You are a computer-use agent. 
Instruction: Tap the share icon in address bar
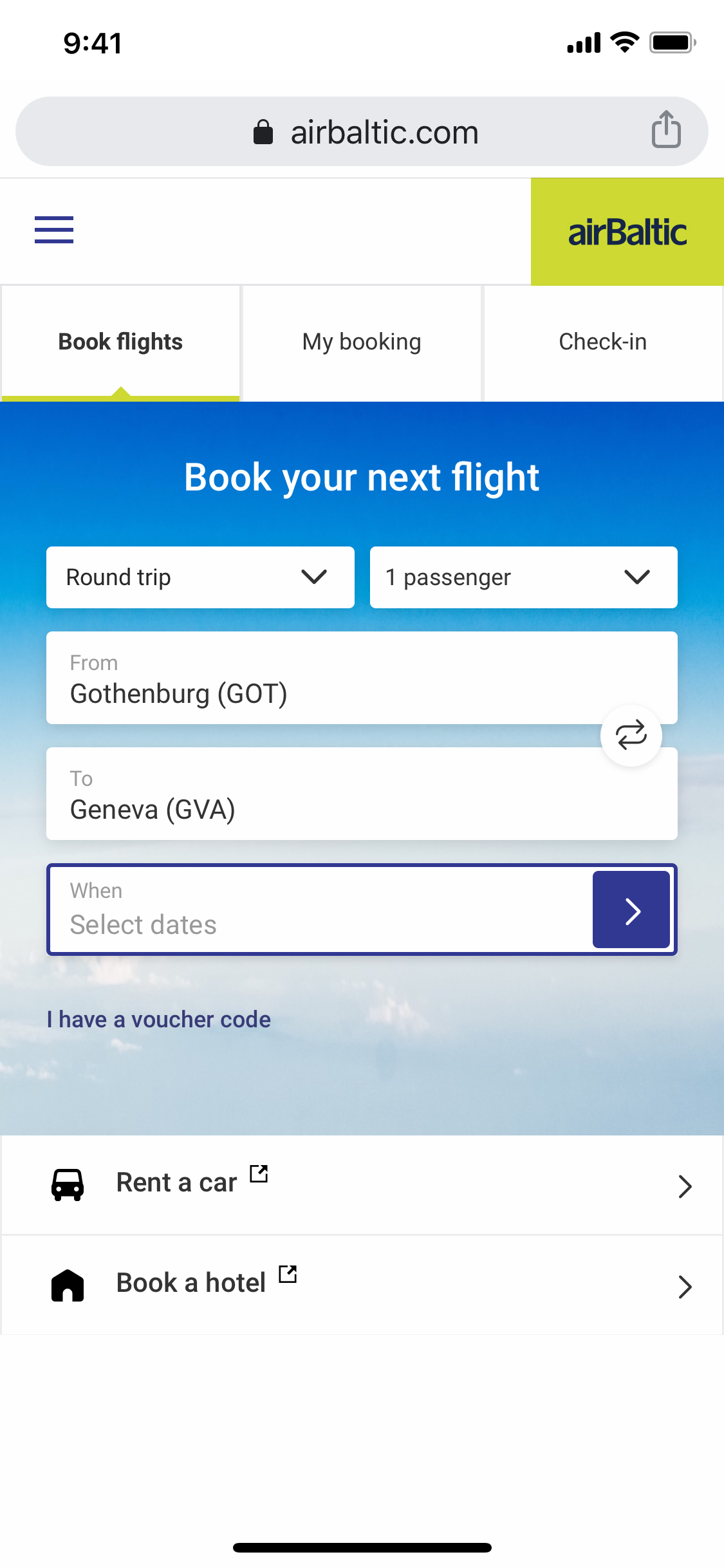(x=666, y=130)
